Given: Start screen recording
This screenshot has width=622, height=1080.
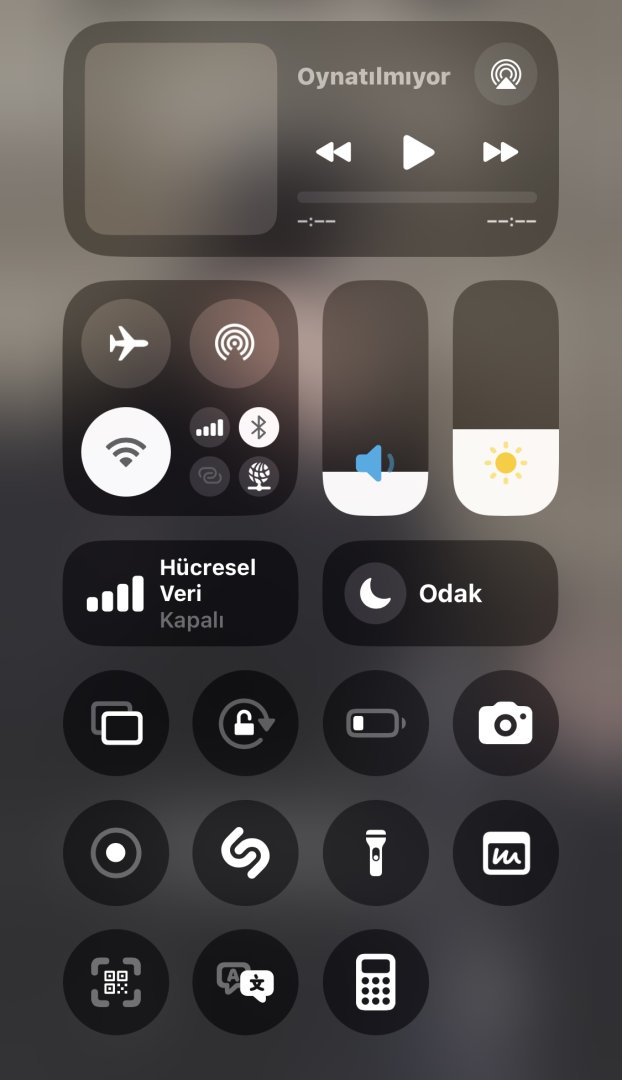Looking at the screenshot, I should click(x=116, y=853).
